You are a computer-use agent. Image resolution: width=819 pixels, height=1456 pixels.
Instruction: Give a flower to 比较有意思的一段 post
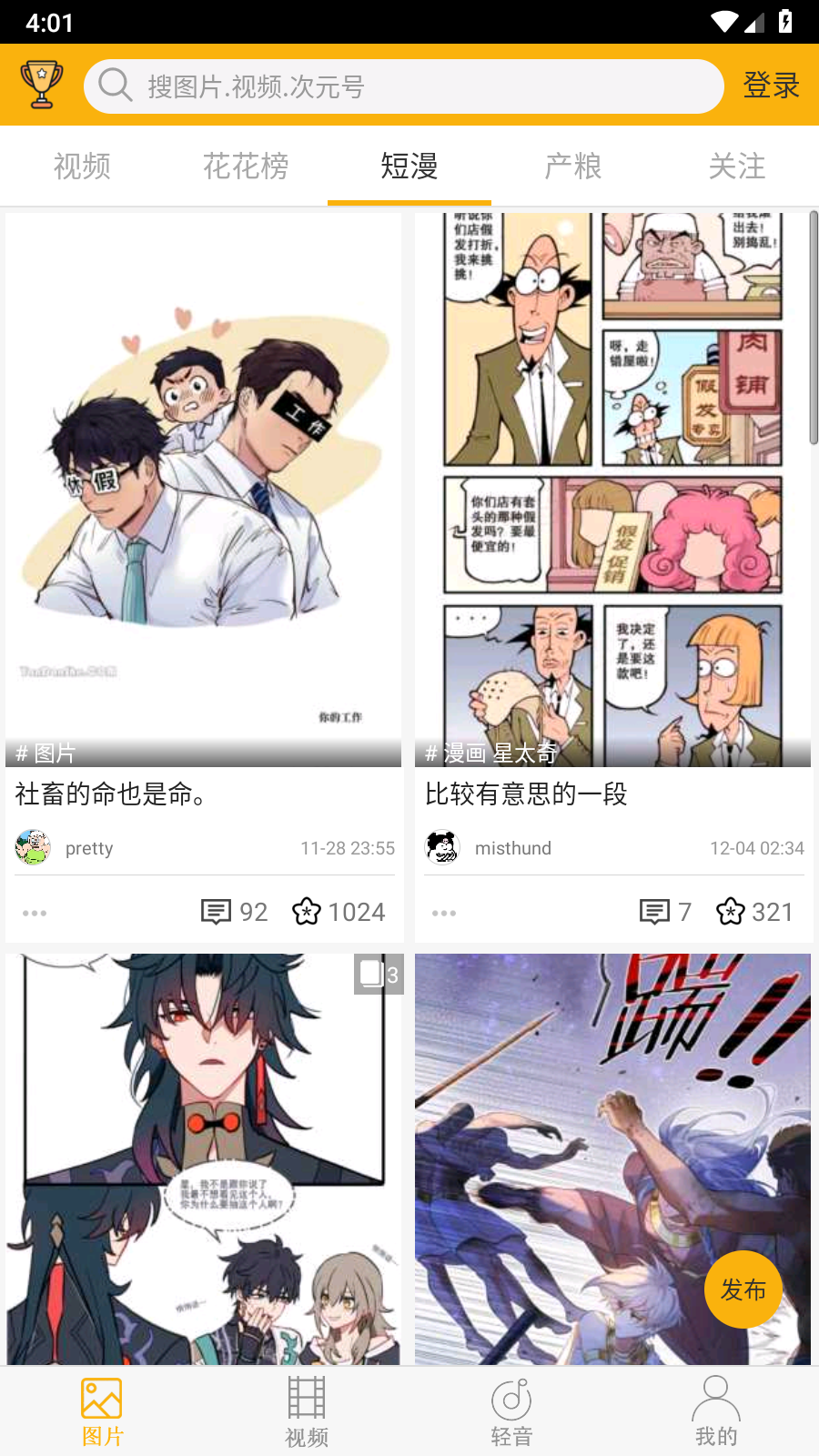pos(754,912)
